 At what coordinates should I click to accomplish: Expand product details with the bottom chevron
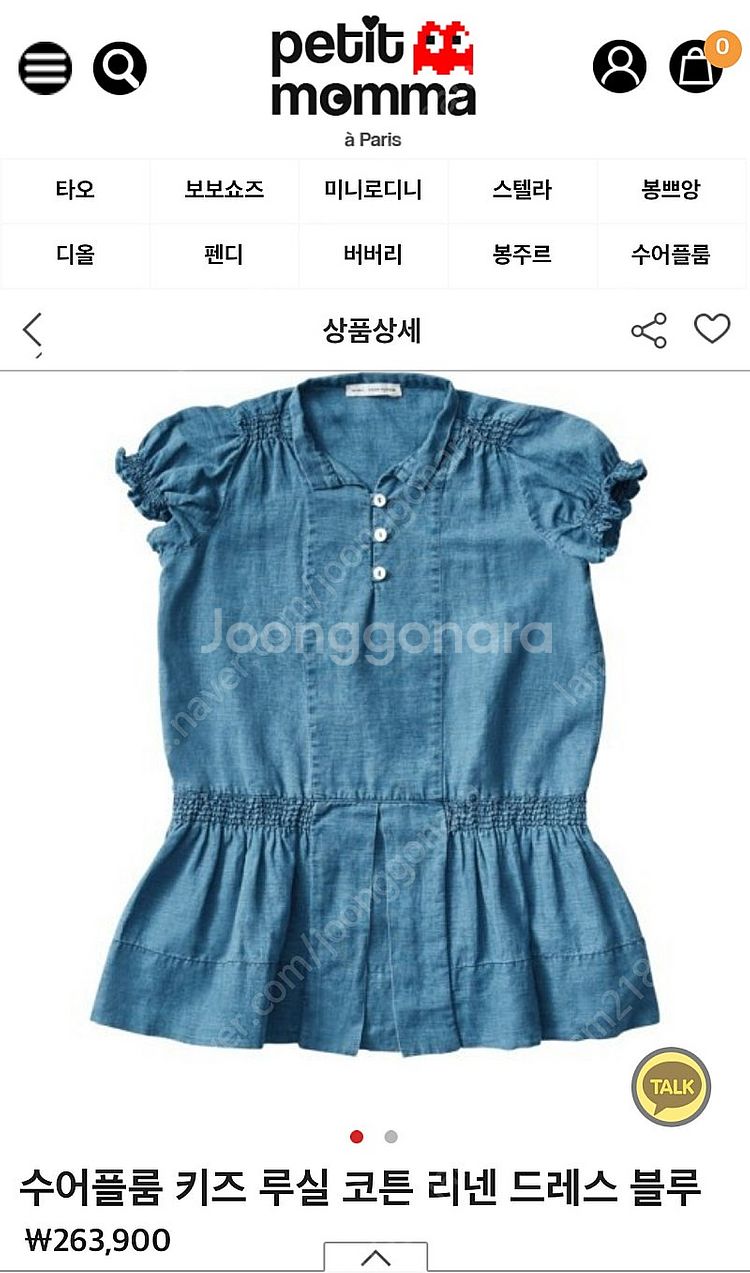click(x=375, y=1259)
